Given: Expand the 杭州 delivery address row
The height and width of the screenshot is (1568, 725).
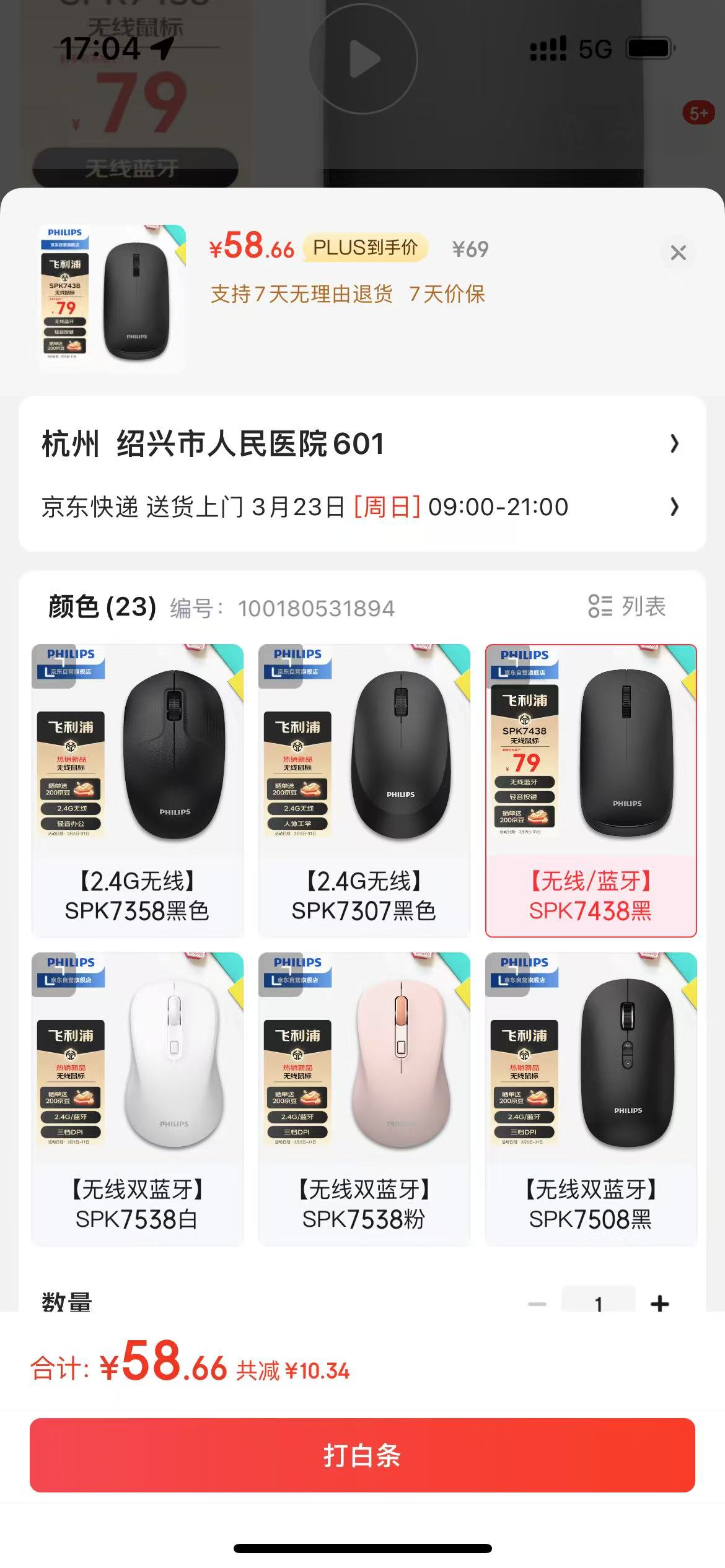Looking at the screenshot, I should [362, 444].
